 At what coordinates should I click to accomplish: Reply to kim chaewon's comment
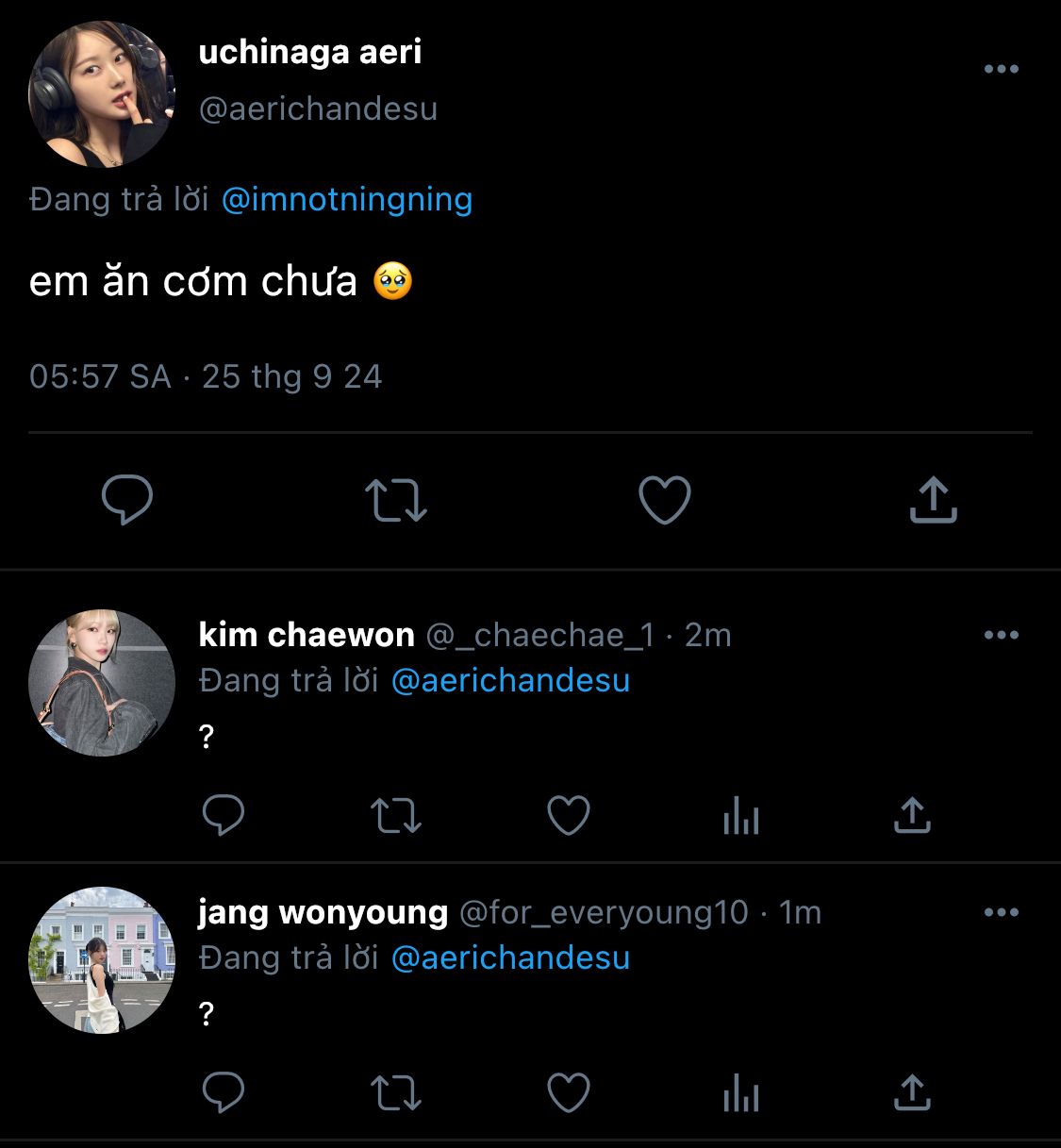pyautogui.click(x=224, y=816)
